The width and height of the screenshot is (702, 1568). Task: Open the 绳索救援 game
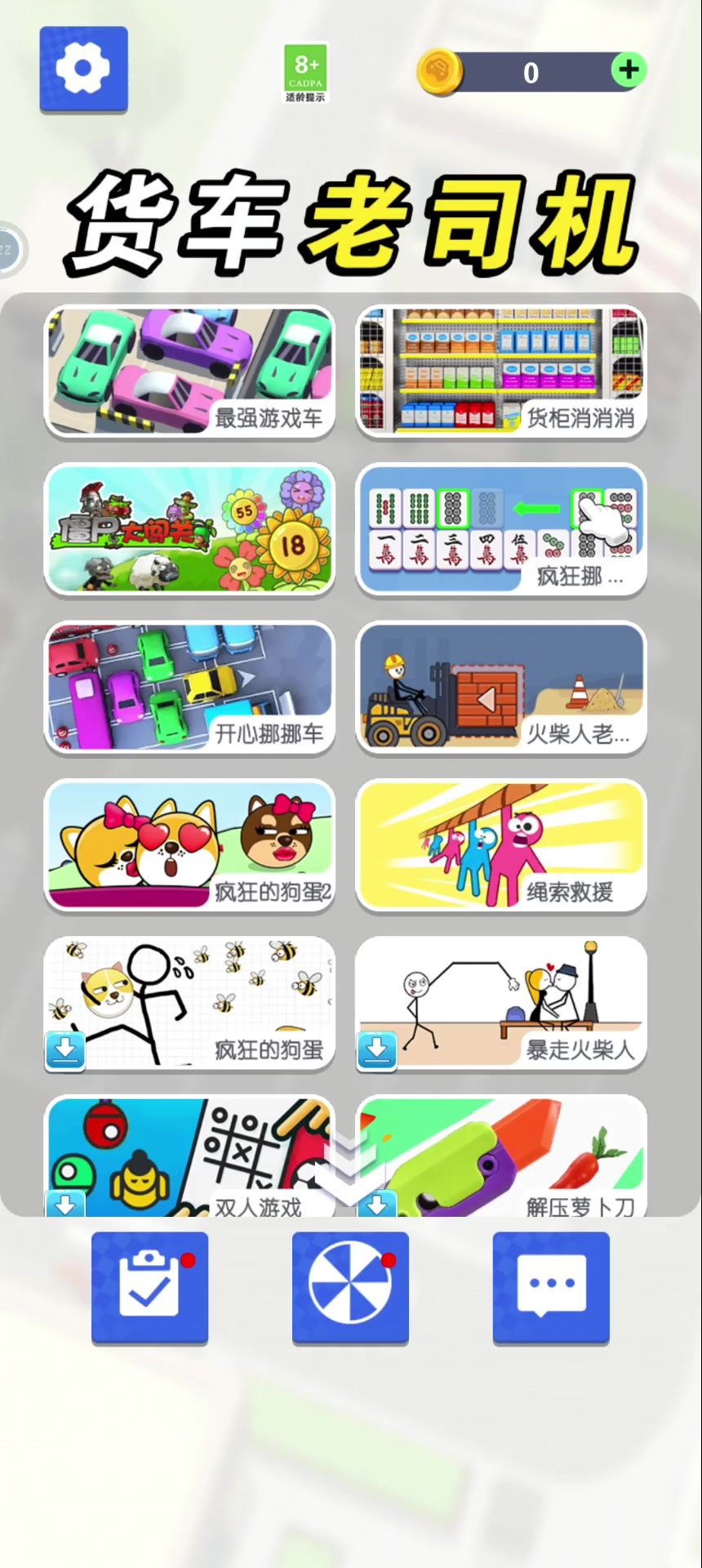501,844
